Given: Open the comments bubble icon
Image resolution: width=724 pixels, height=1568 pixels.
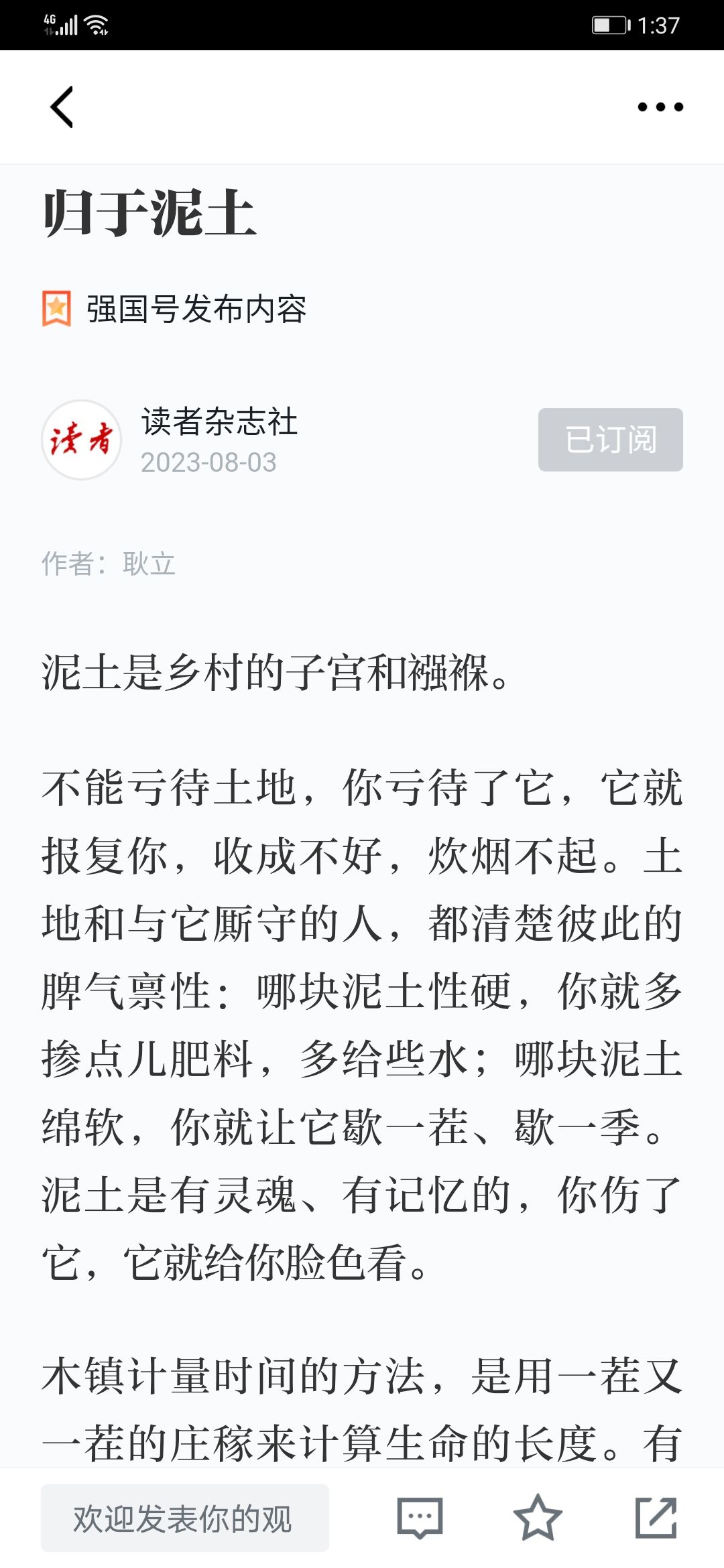Looking at the screenshot, I should click(420, 1518).
